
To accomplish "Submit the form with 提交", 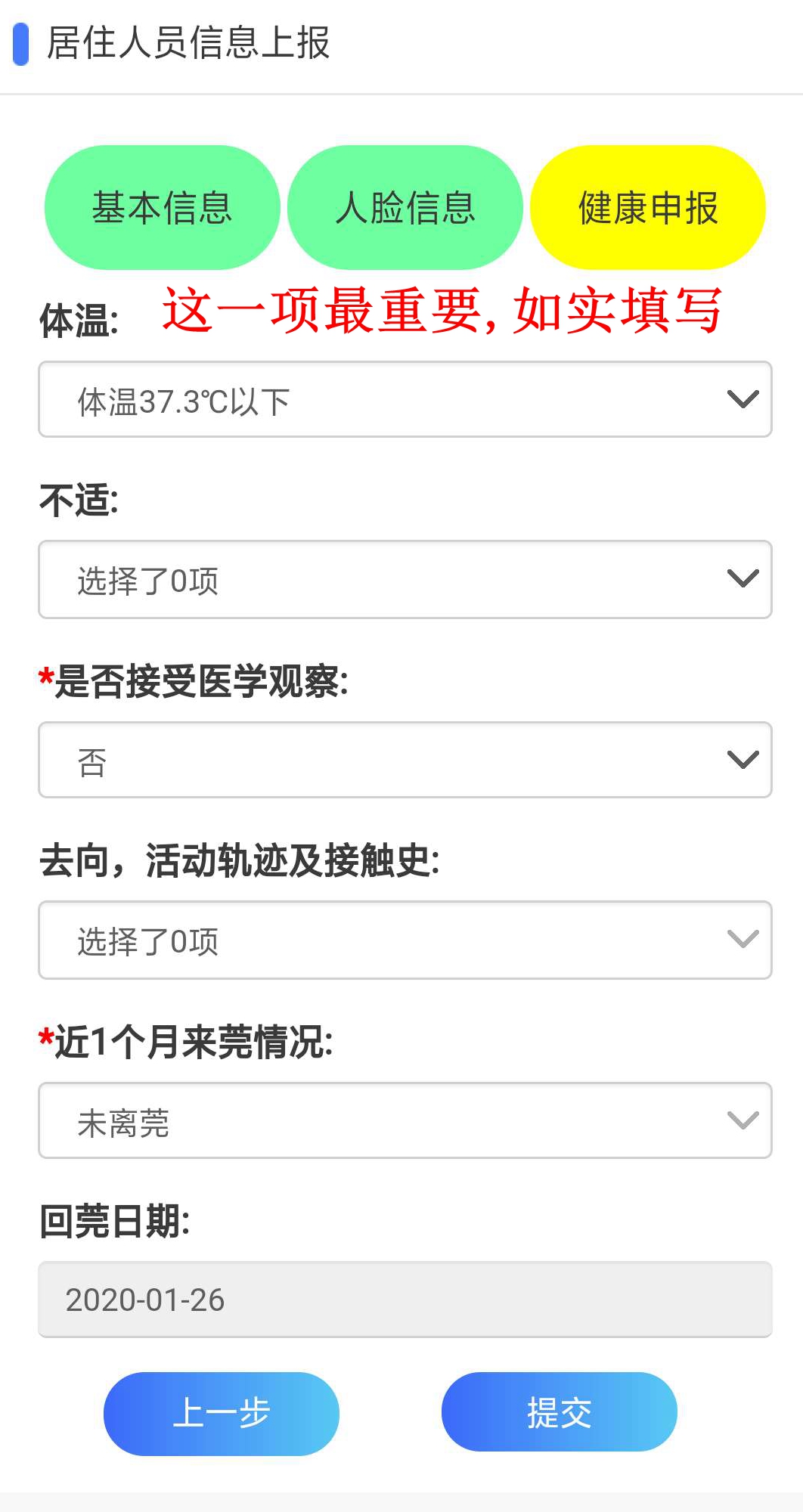I will [x=560, y=1412].
